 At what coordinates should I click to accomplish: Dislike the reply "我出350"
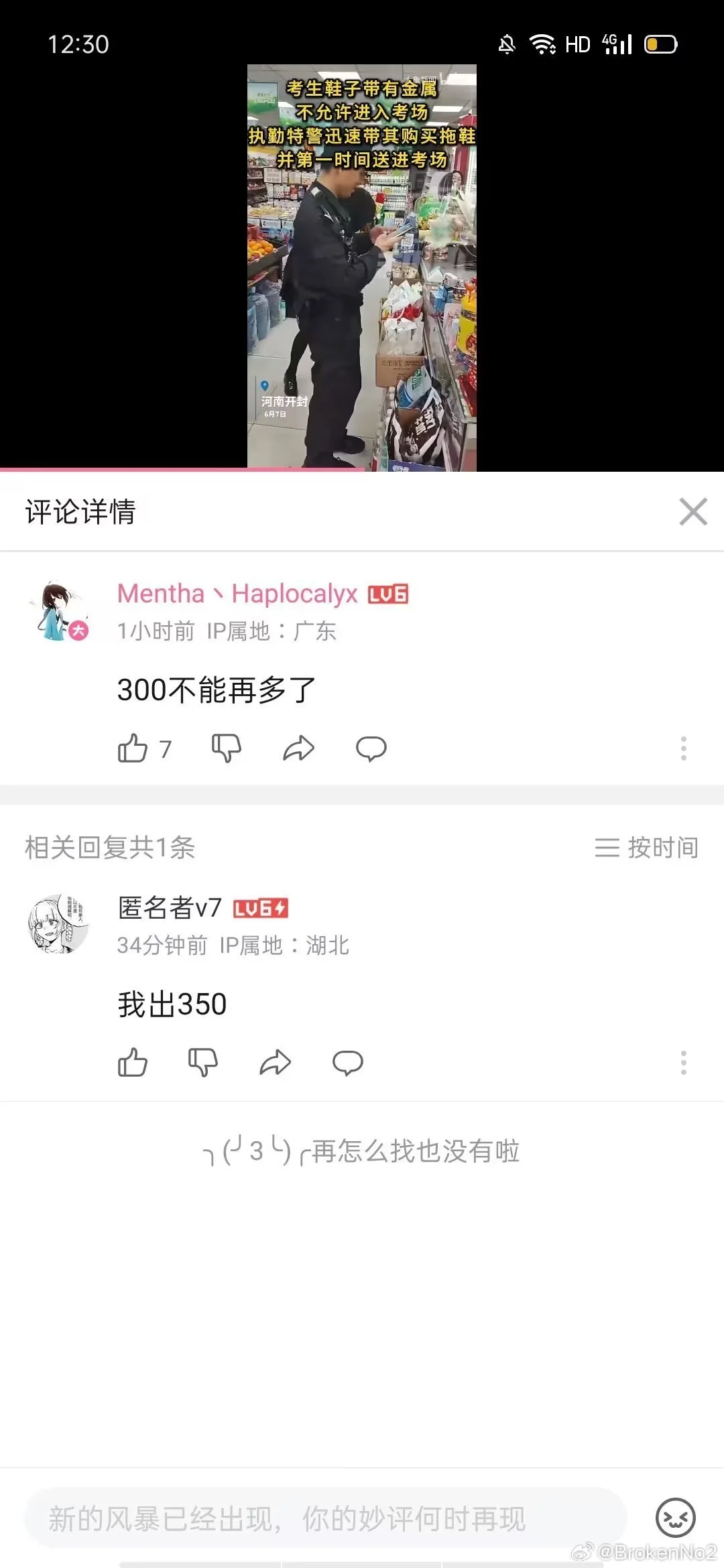(x=202, y=1062)
